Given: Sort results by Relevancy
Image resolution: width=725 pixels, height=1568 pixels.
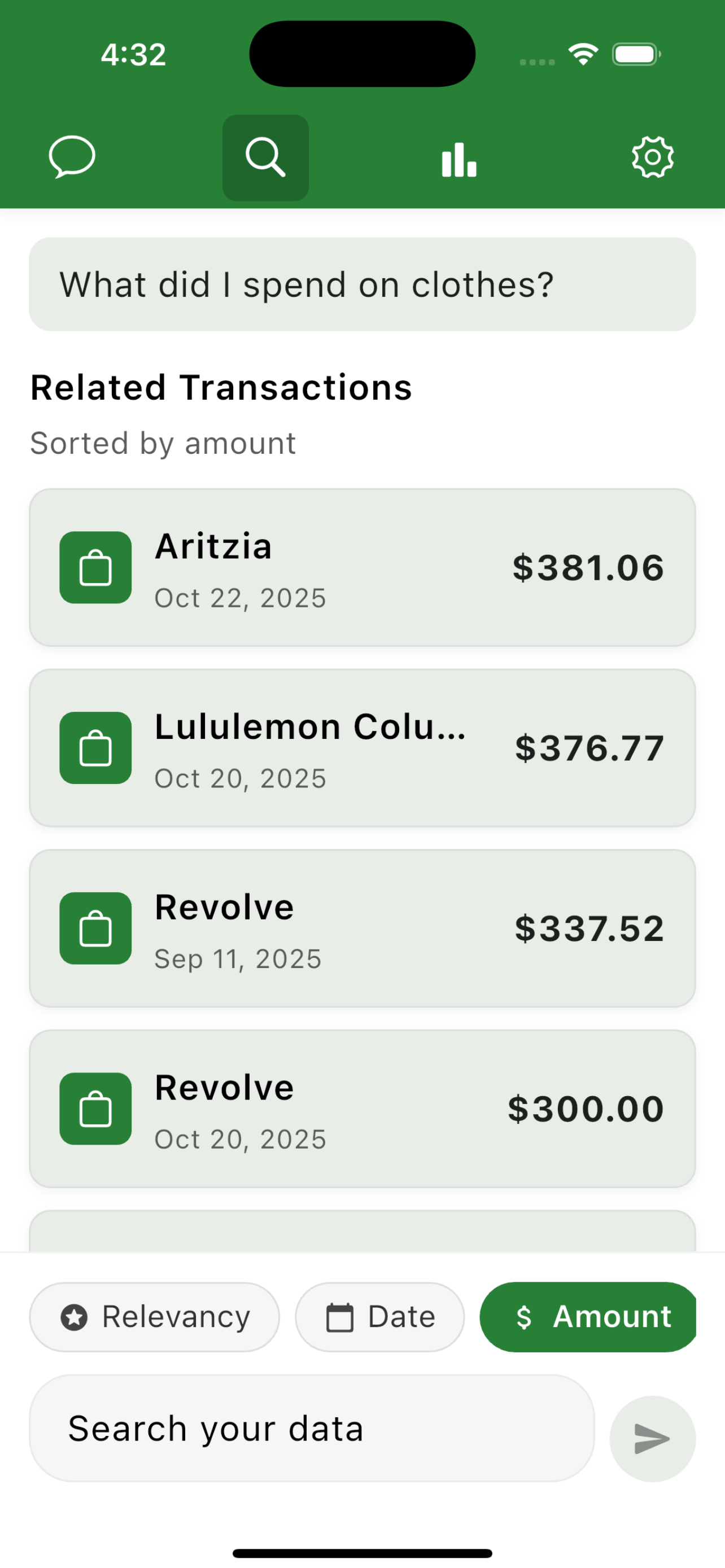Looking at the screenshot, I should (x=155, y=1317).
